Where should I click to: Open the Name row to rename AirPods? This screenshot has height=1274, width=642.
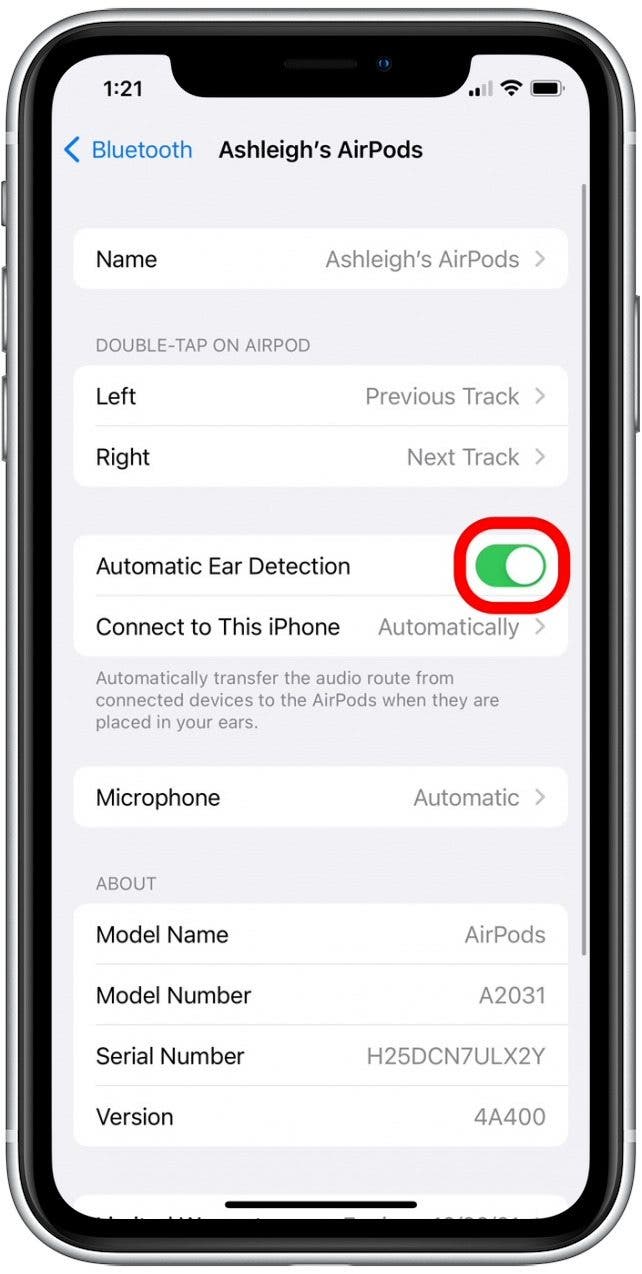[320, 259]
